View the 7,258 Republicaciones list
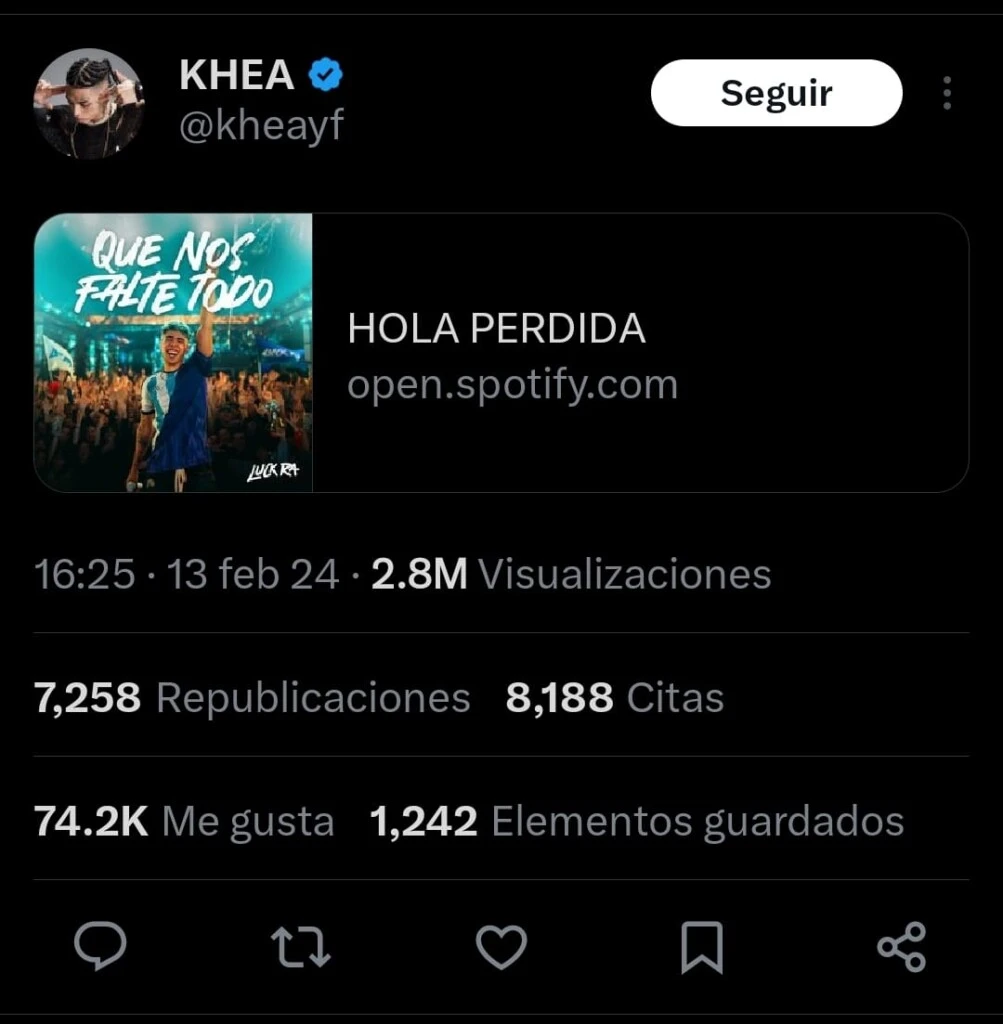This screenshot has width=1003, height=1024. pyautogui.click(x=252, y=698)
